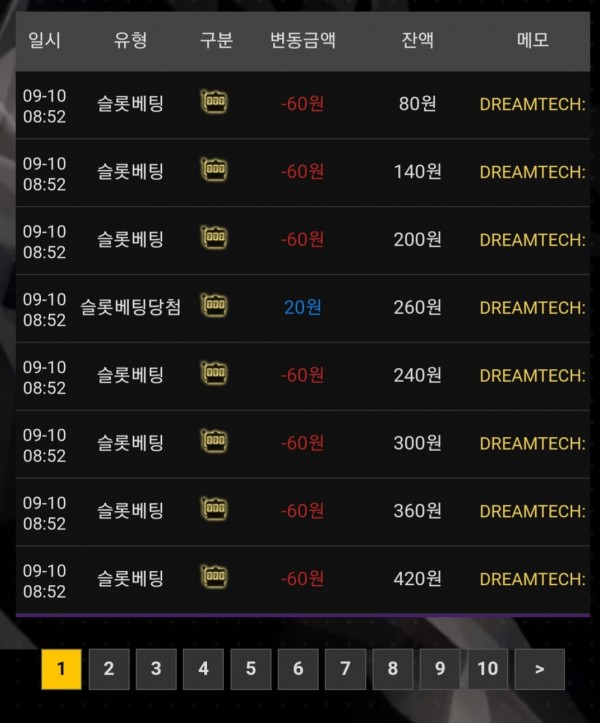The image size is (600, 723).
Task: Tap the next pages arrow
Action: (x=540, y=669)
